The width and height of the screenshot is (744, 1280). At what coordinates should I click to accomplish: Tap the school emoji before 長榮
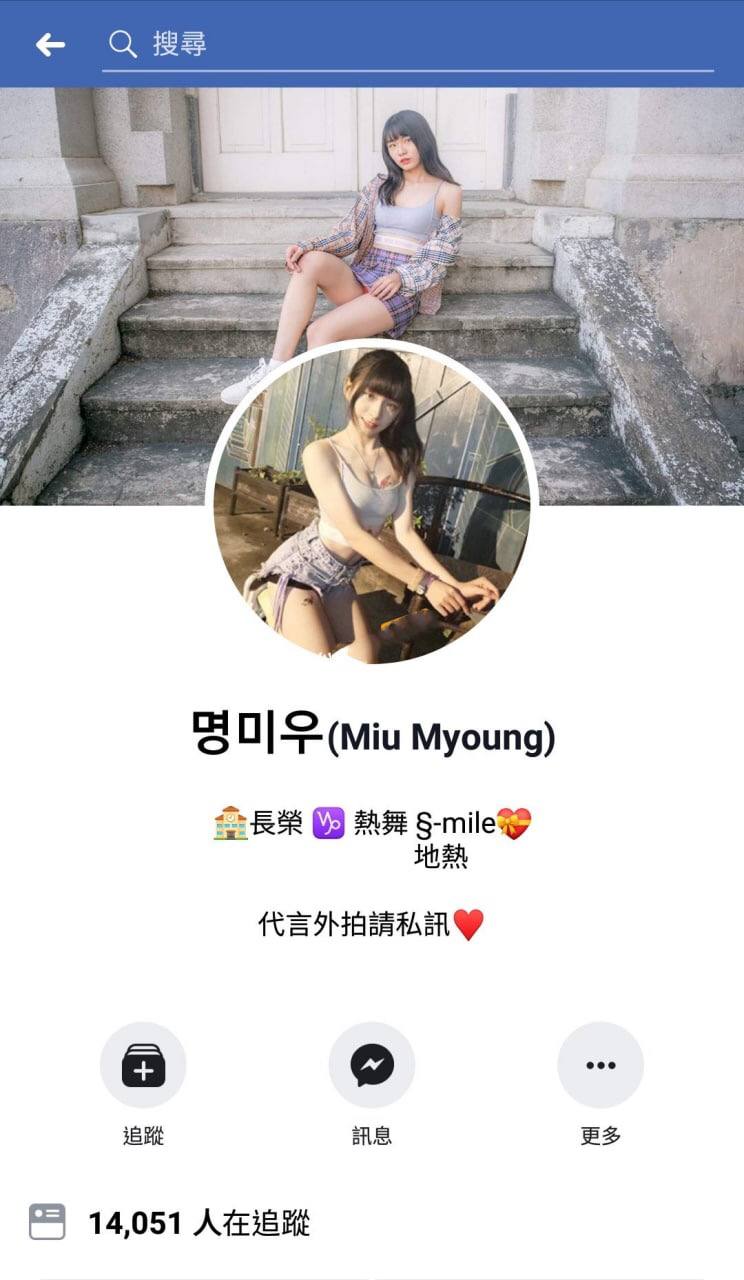pyautogui.click(x=232, y=823)
